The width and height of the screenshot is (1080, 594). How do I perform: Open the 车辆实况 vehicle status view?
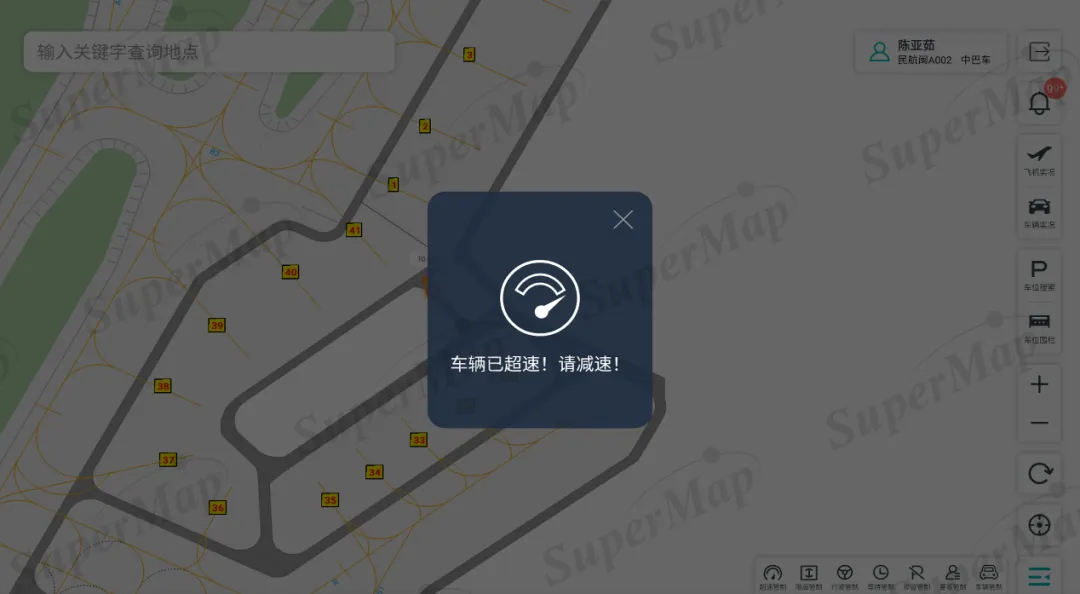pyautogui.click(x=1039, y=211)
